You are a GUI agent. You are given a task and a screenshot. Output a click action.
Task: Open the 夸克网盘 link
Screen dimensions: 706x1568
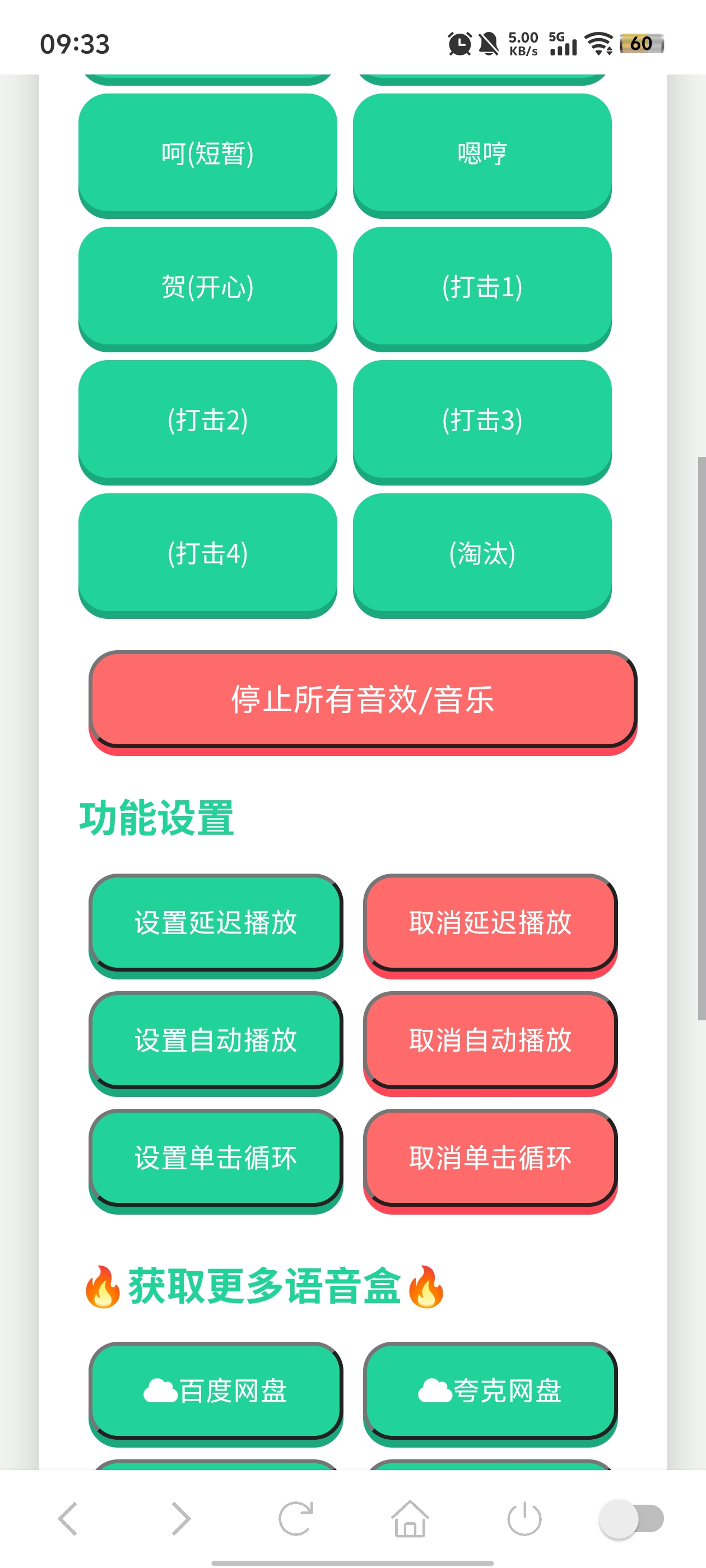pyautogui.click(x=490, y=1391)
